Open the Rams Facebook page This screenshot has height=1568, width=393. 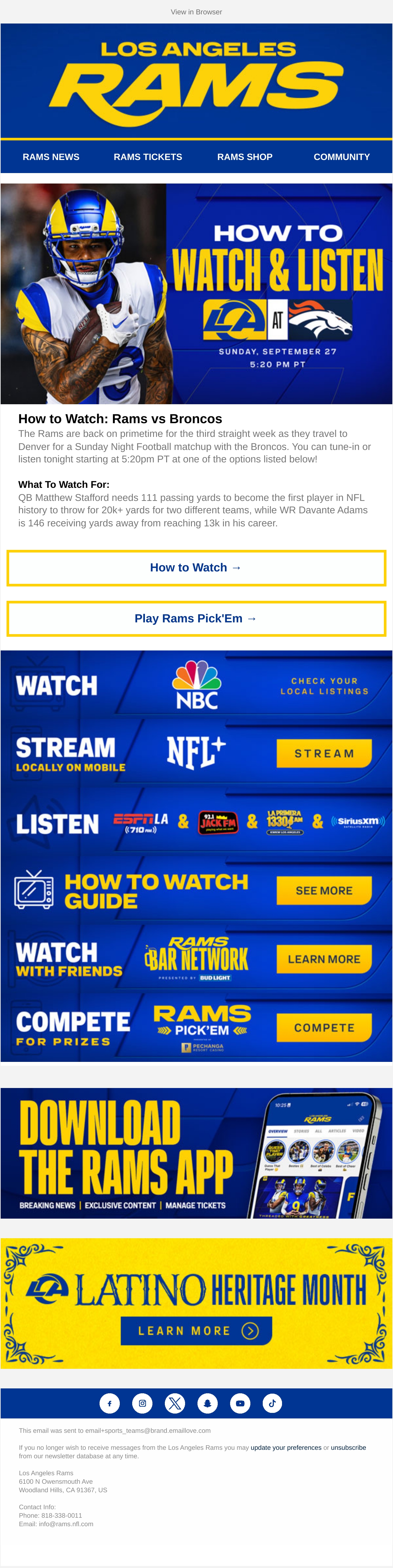(x=109, y=1404)
